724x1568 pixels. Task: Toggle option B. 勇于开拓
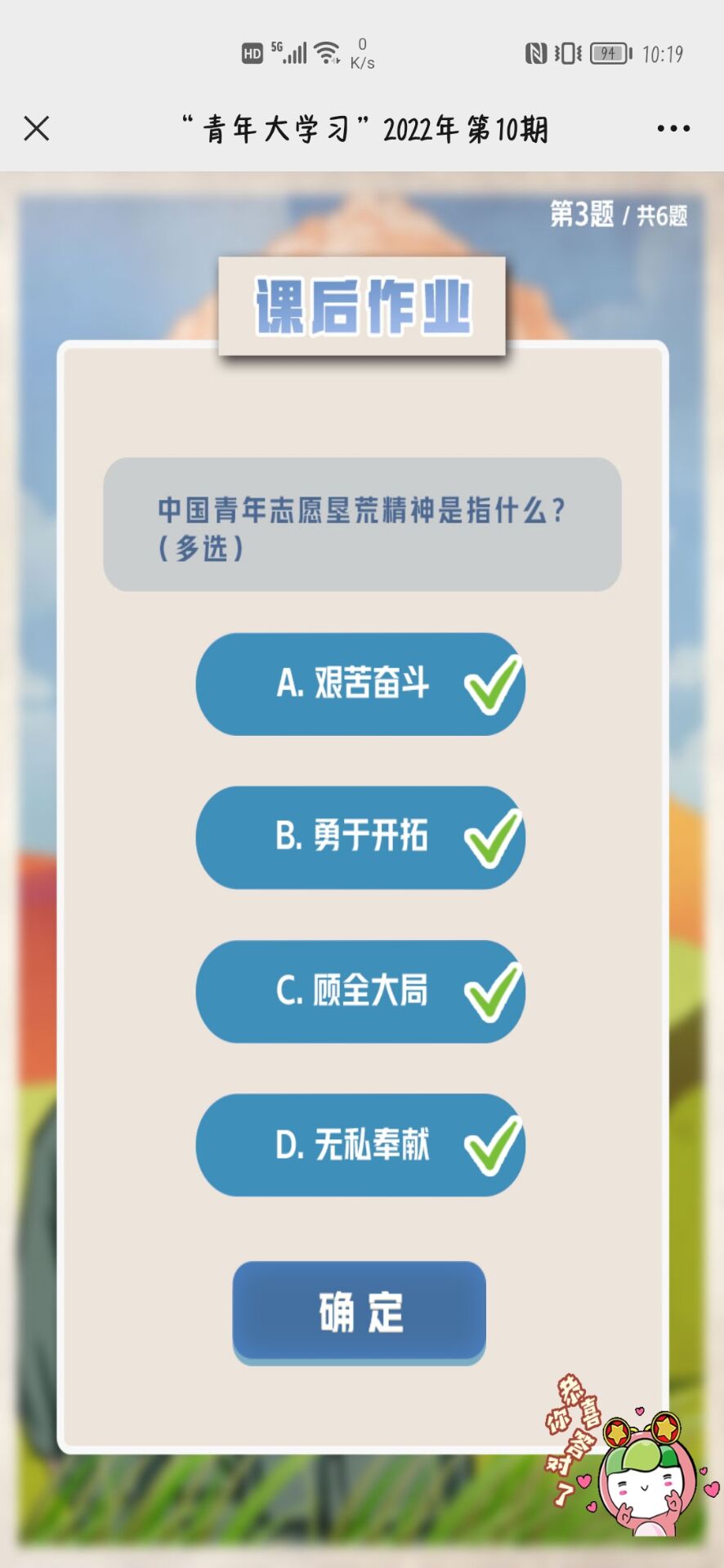(x=360, y=838)
